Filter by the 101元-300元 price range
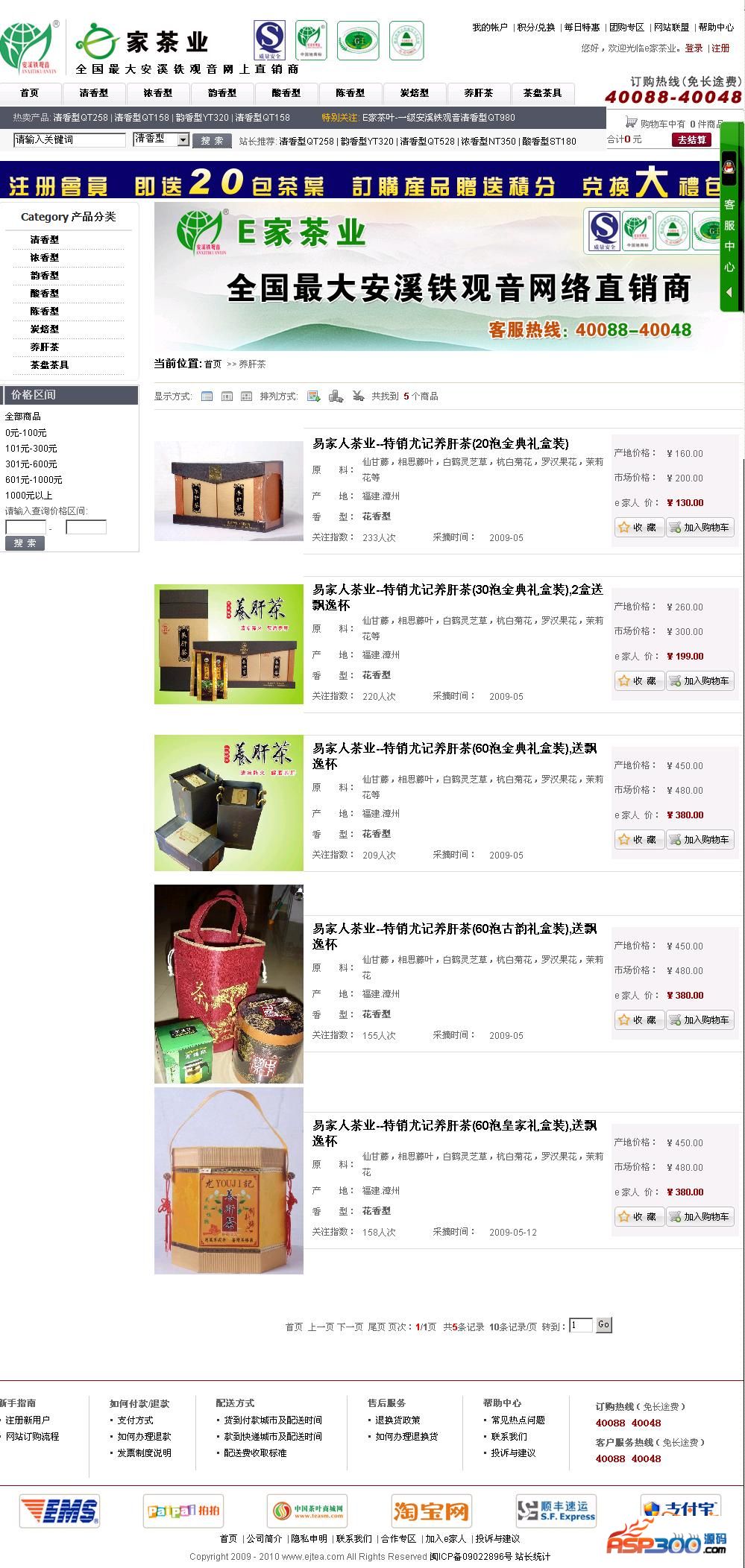 point(31,449)
